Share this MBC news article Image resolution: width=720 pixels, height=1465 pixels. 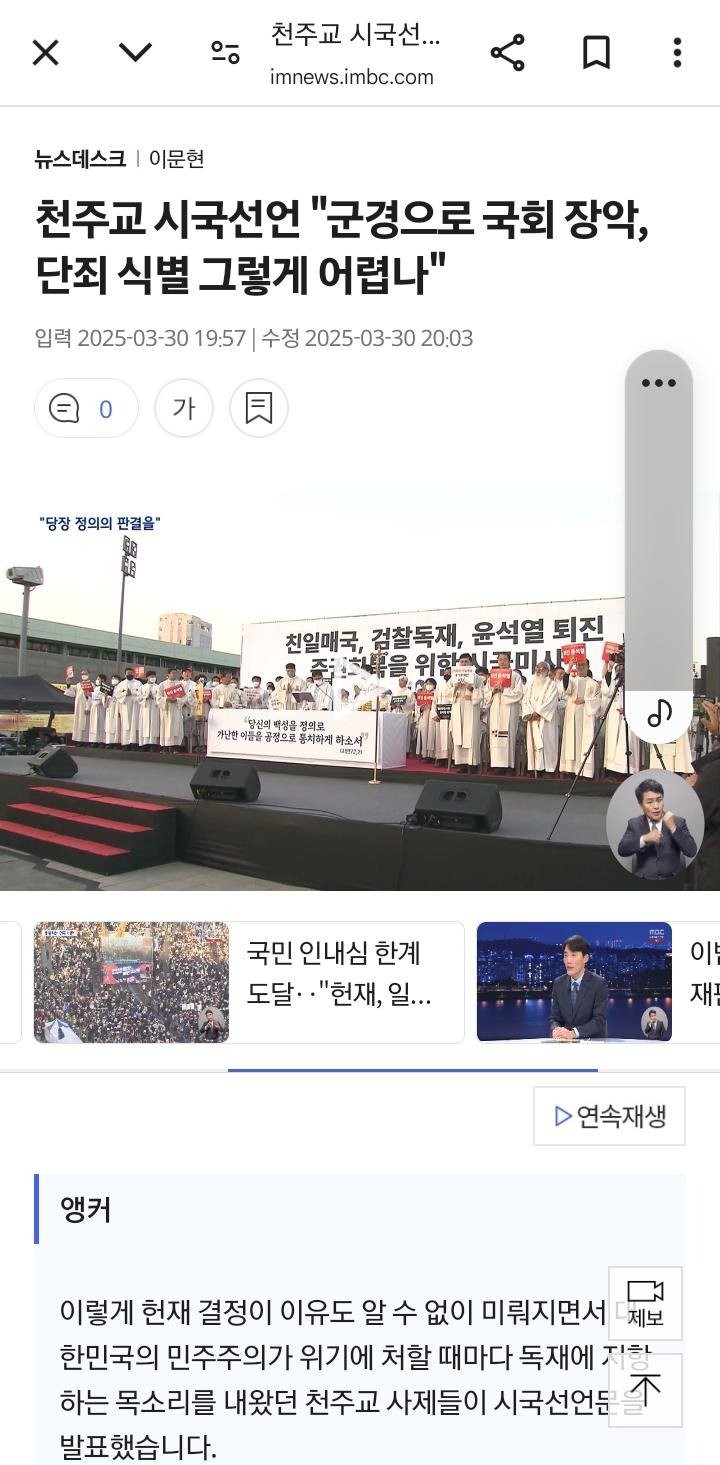(x=508, y=52)
